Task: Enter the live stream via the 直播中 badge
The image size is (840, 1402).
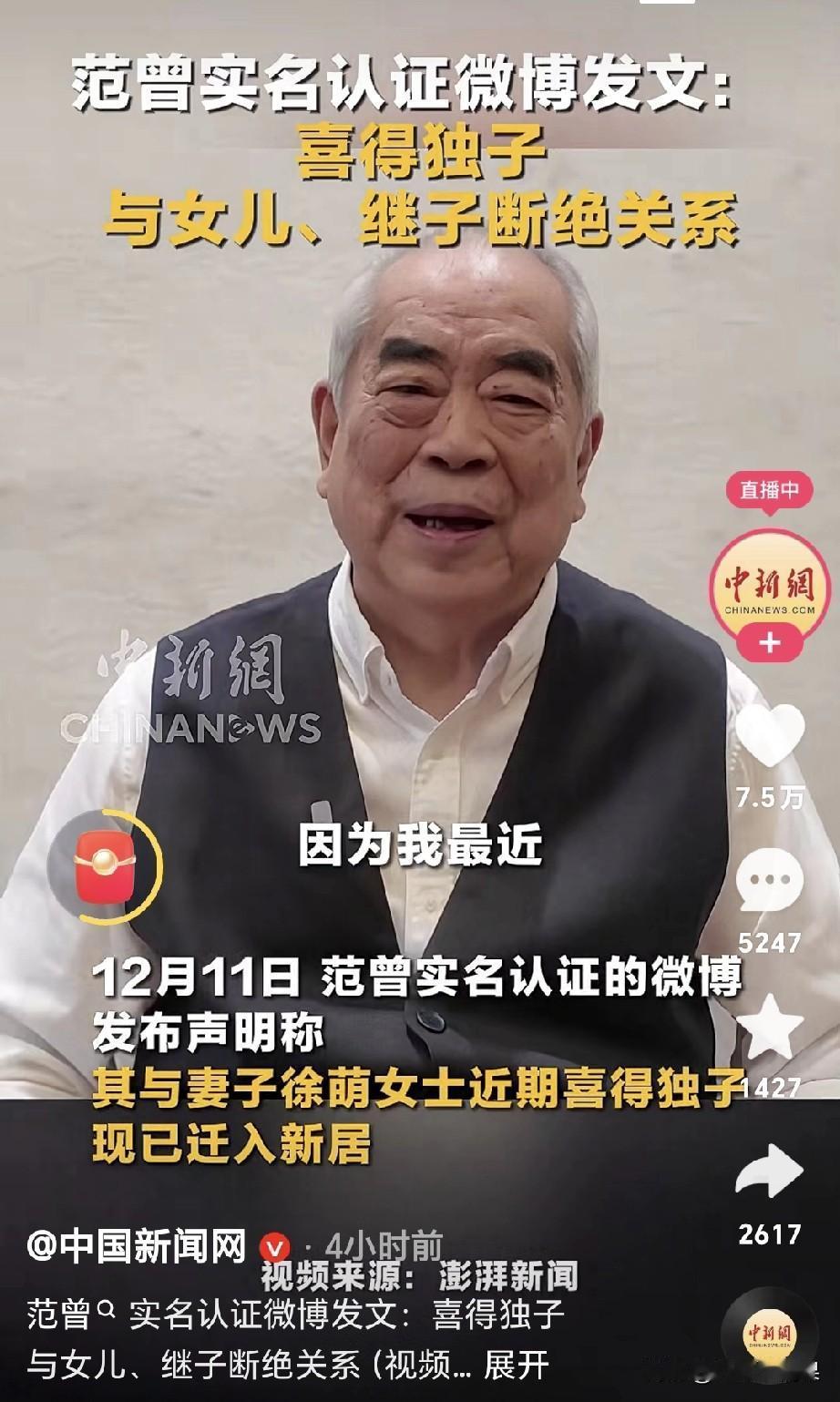Action: [770, 491]
